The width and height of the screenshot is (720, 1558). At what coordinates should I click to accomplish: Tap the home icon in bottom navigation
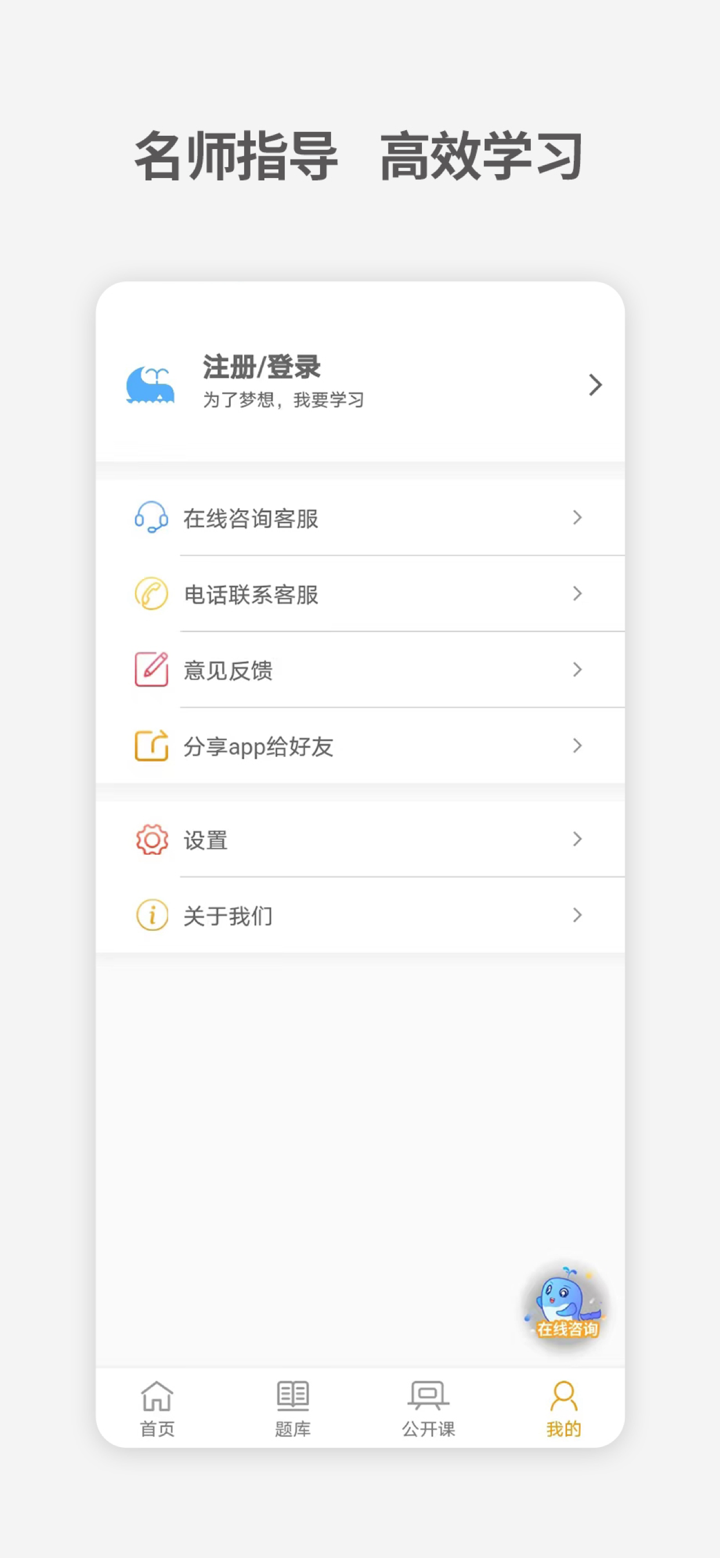(x=155, y=1393)
